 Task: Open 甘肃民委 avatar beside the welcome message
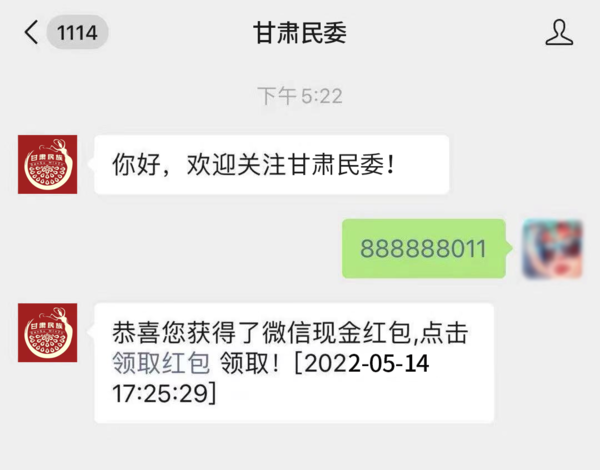(47, 164)
